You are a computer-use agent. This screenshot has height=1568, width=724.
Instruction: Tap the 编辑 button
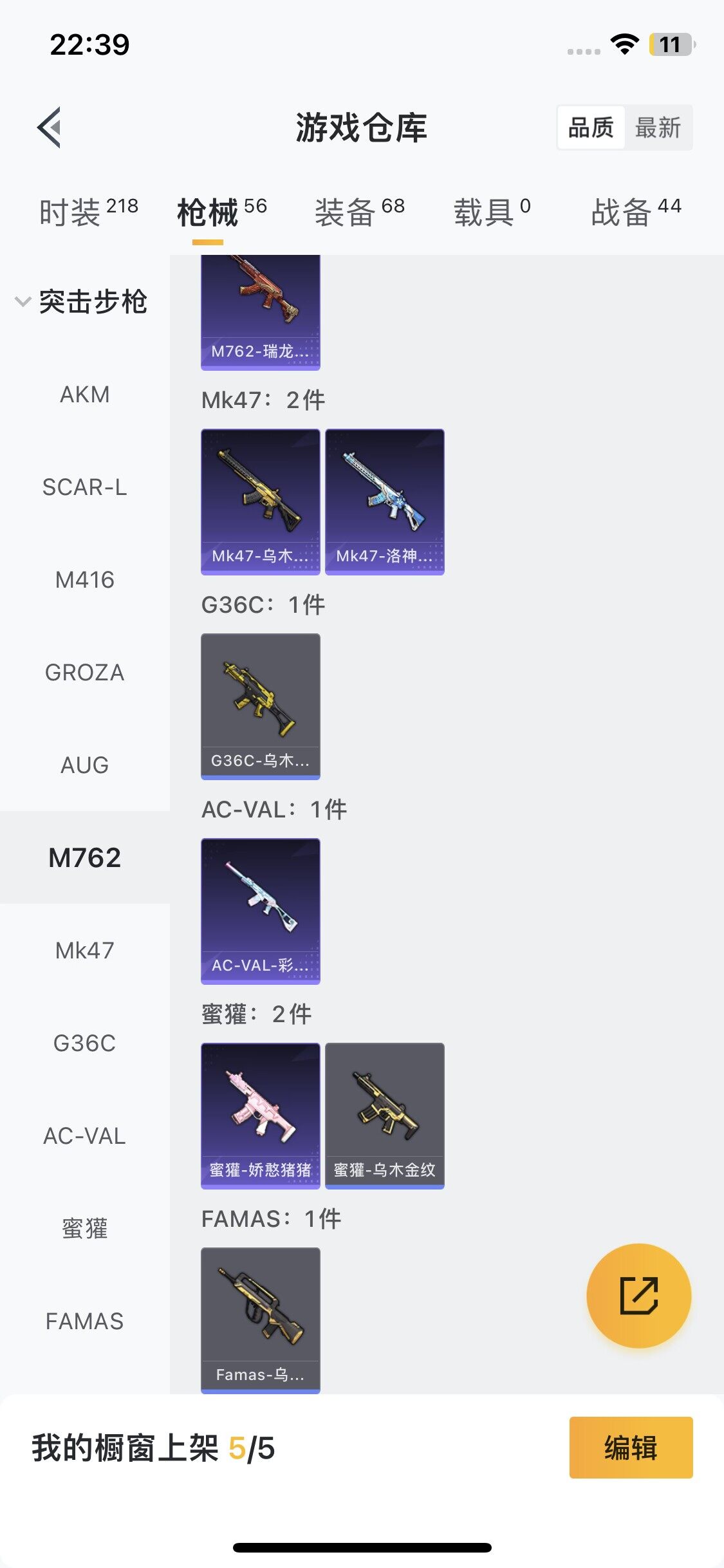[631, 1448]
